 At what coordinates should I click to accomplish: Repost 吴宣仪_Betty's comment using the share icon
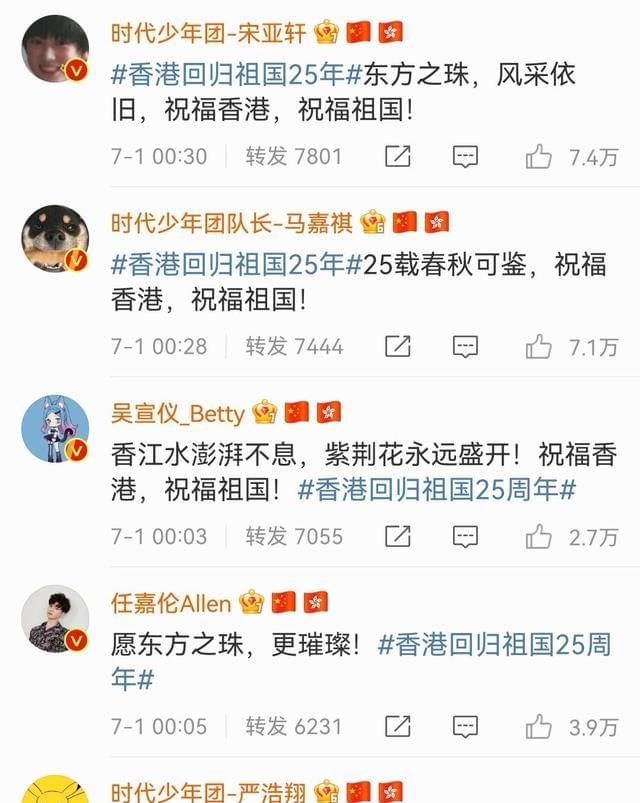point(397,536)
